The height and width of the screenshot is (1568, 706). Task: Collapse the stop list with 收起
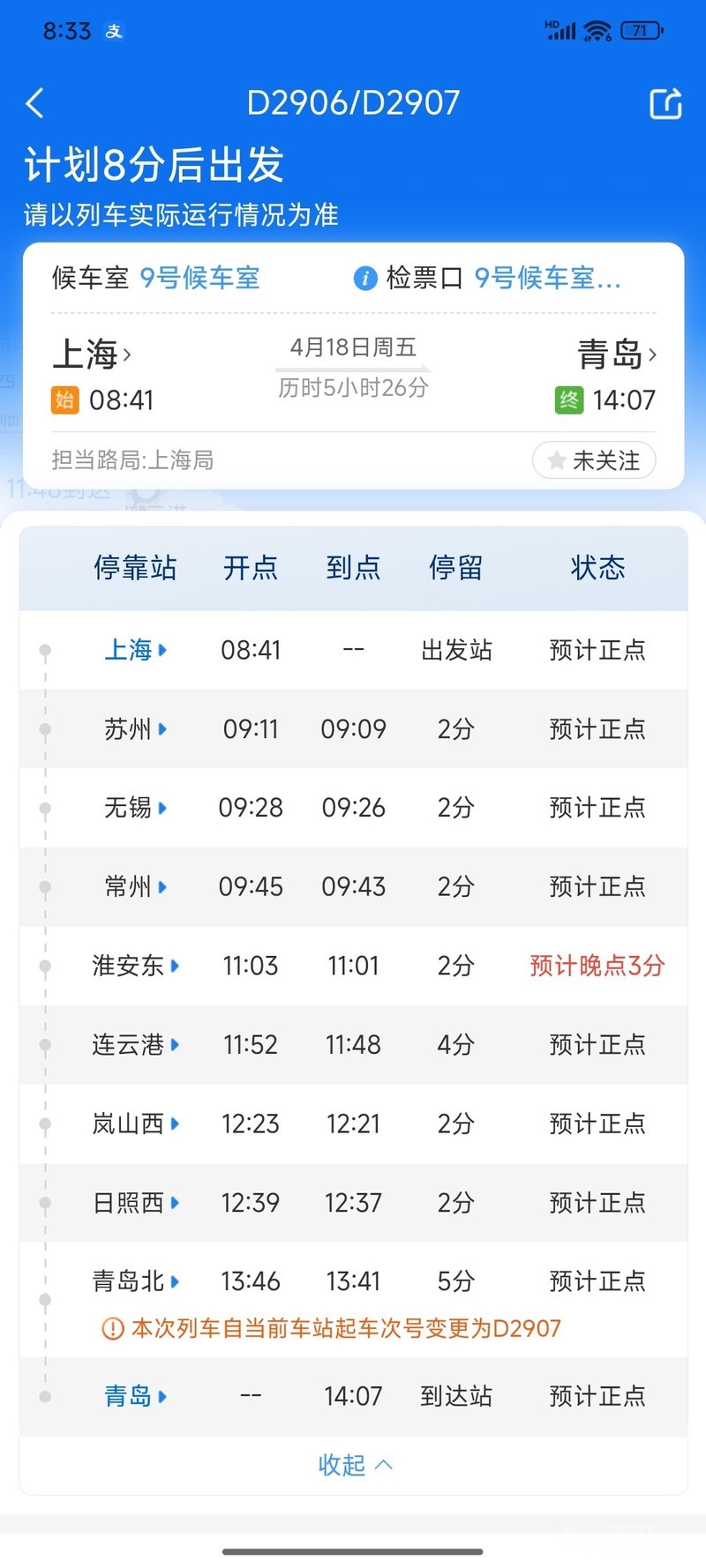coord(353,1465)
